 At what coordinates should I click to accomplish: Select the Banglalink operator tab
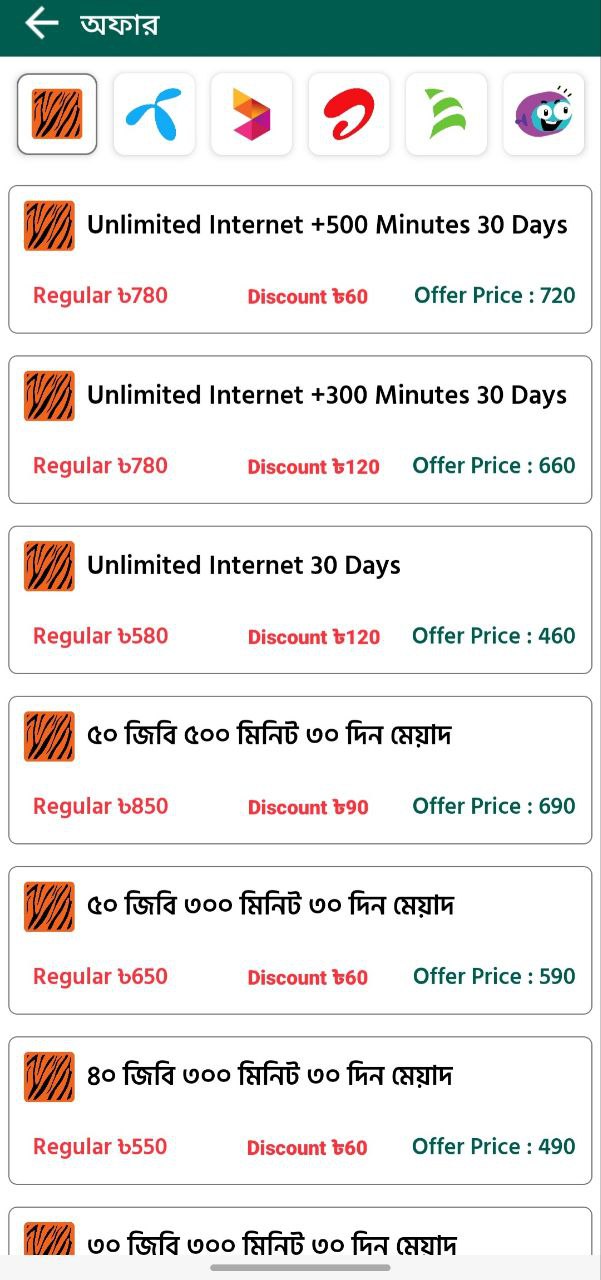pos(57,114)
